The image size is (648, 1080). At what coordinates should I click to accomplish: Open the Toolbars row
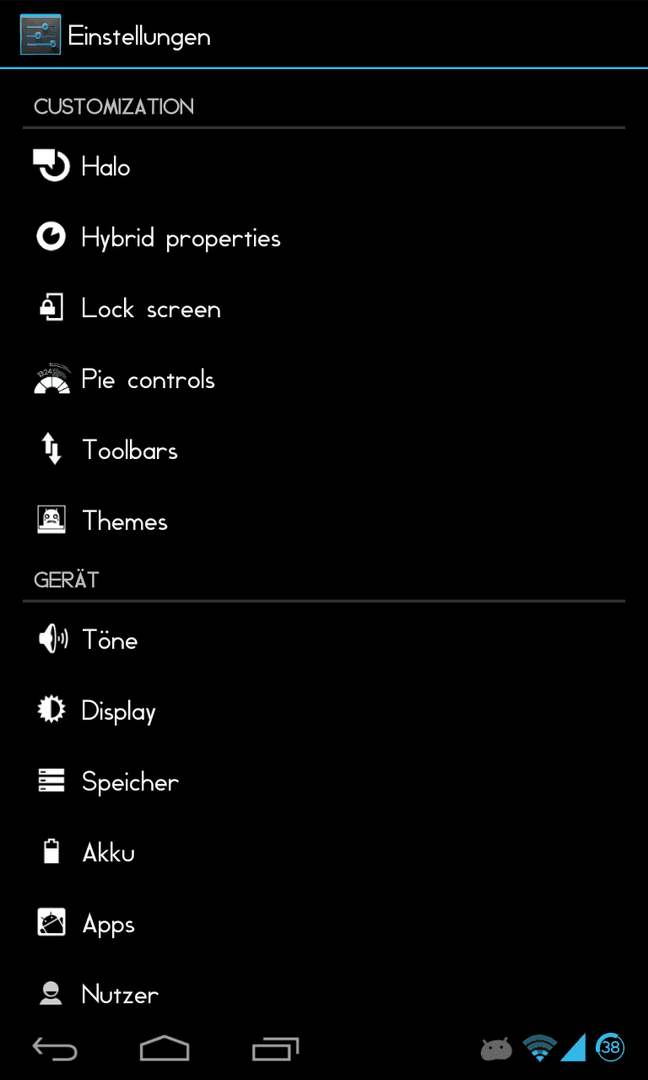click(x=324, y=450)
